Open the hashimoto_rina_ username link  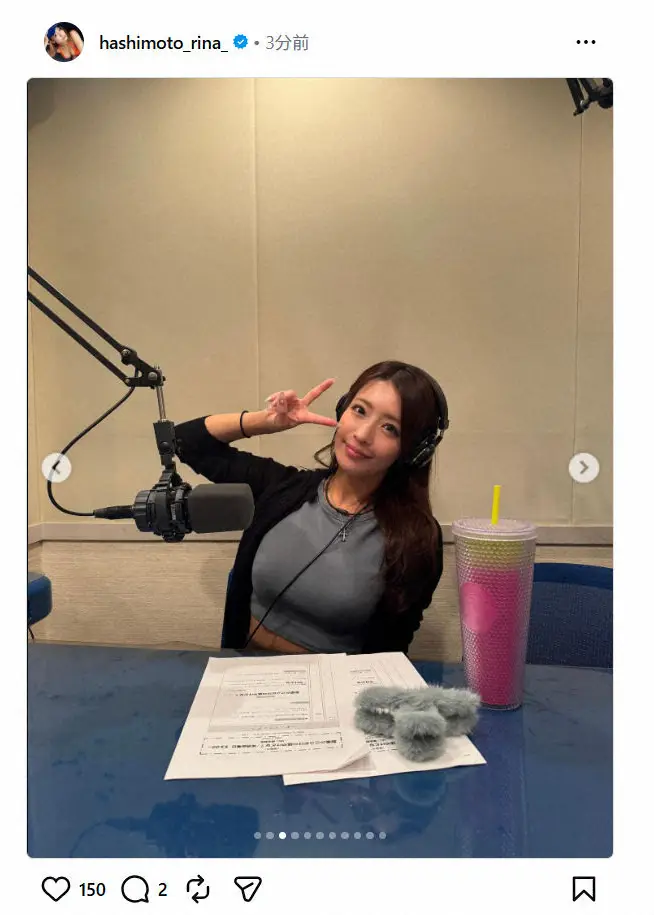(163, 43)
